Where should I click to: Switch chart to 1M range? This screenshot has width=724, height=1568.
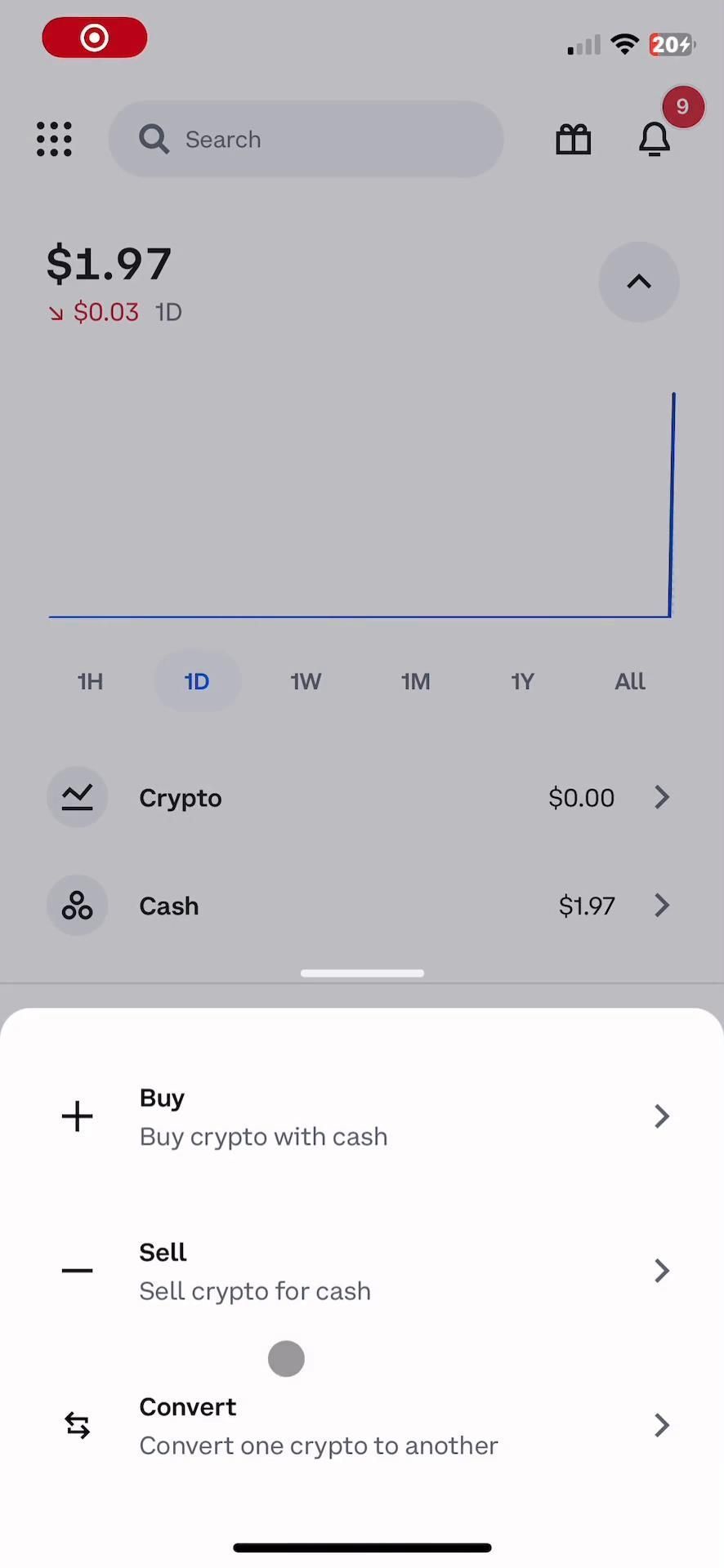click(415, 681)
